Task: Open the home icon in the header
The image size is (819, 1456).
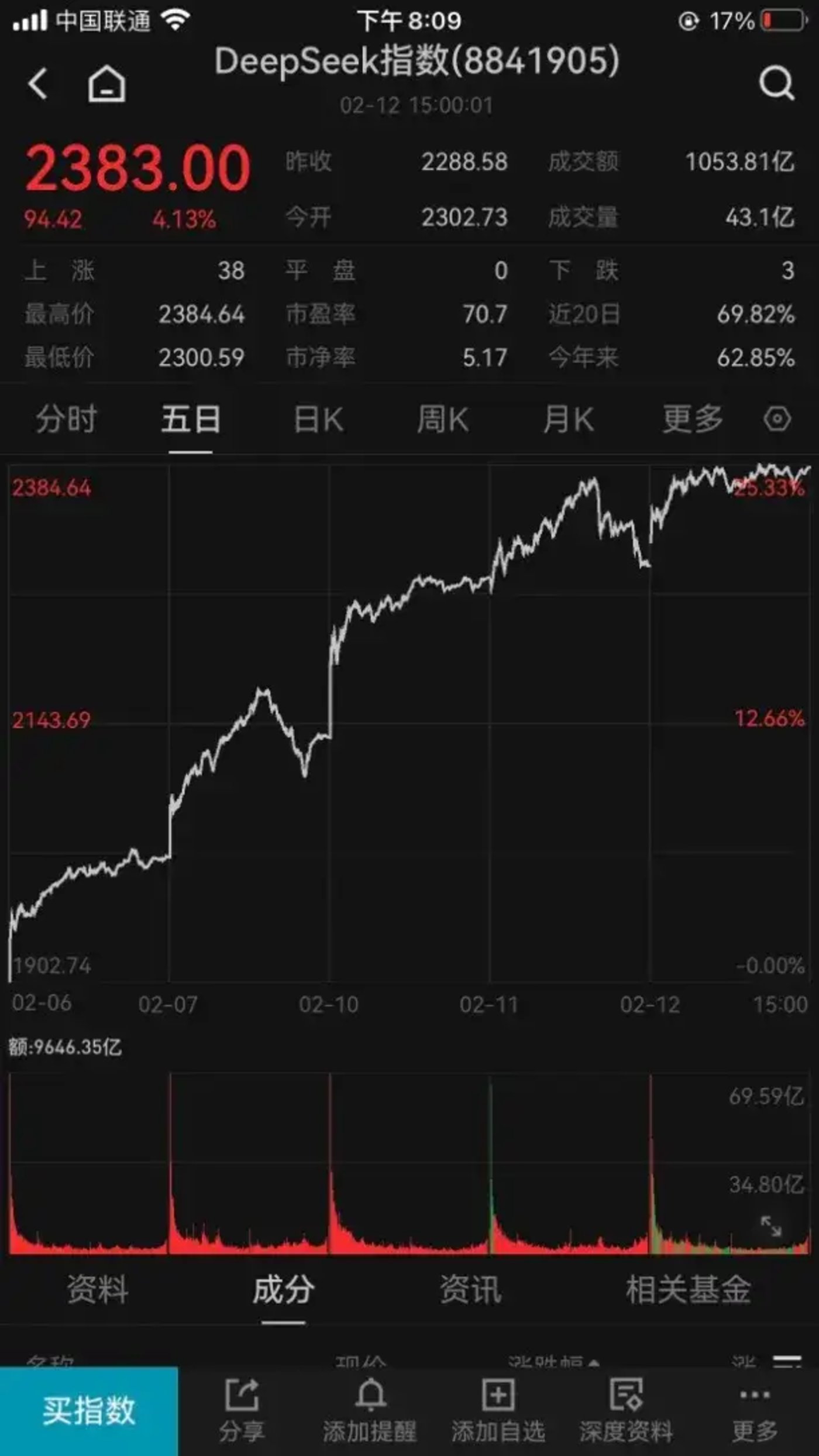Action: pos(106,84)
